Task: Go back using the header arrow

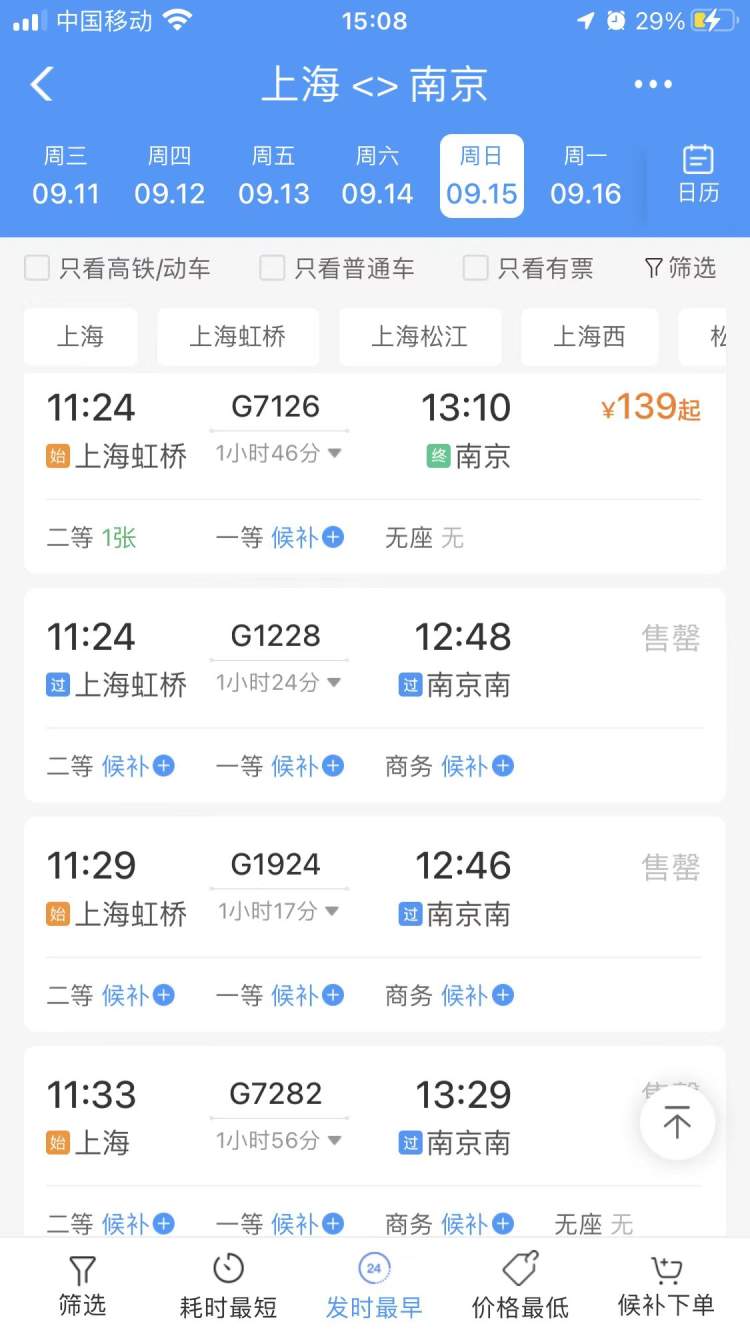Action: coord(42,84)
